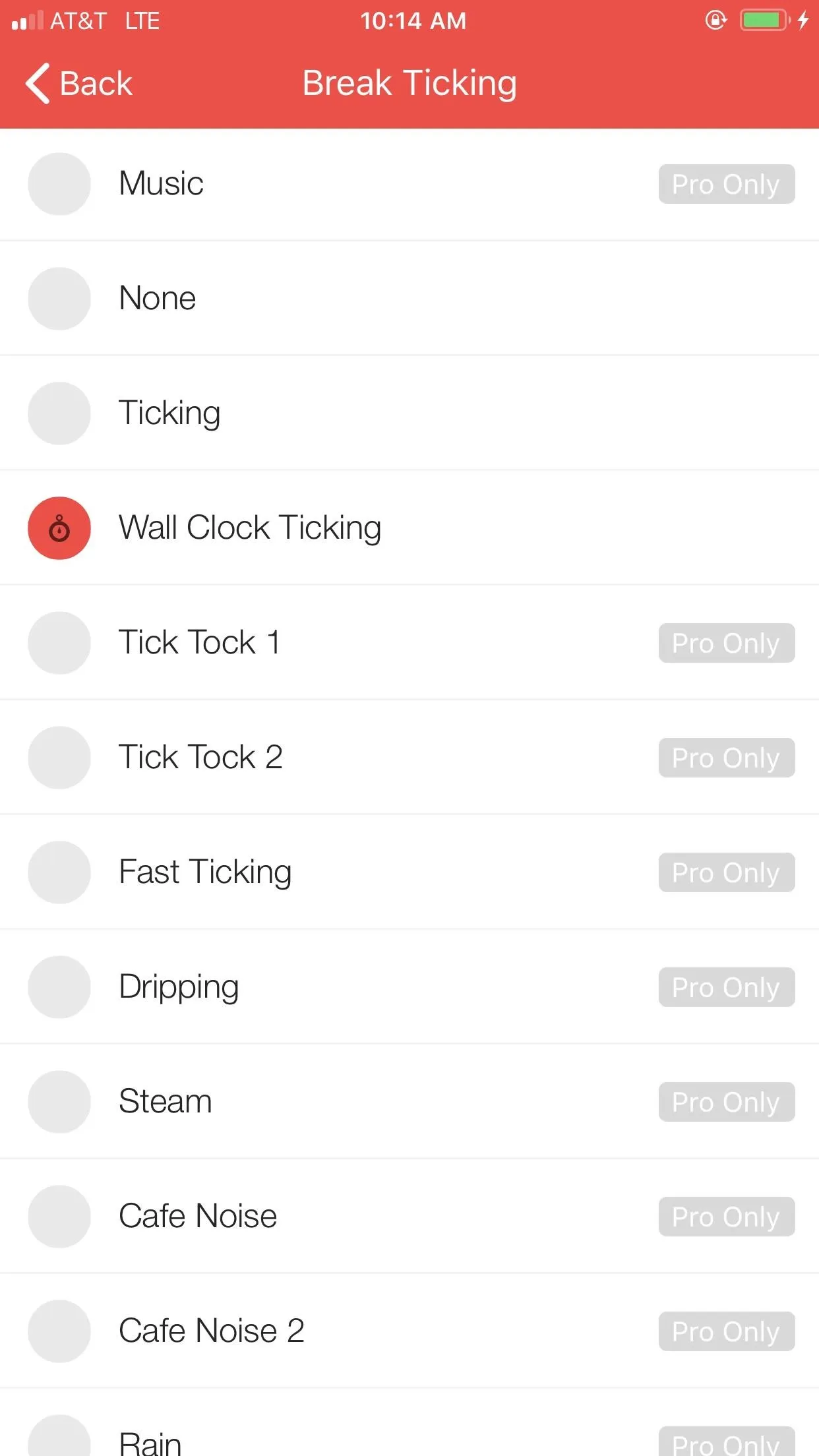Select the Cafe Noise option
The height and width of the screenshot is (1456, 819).
tap(409, 1217)
